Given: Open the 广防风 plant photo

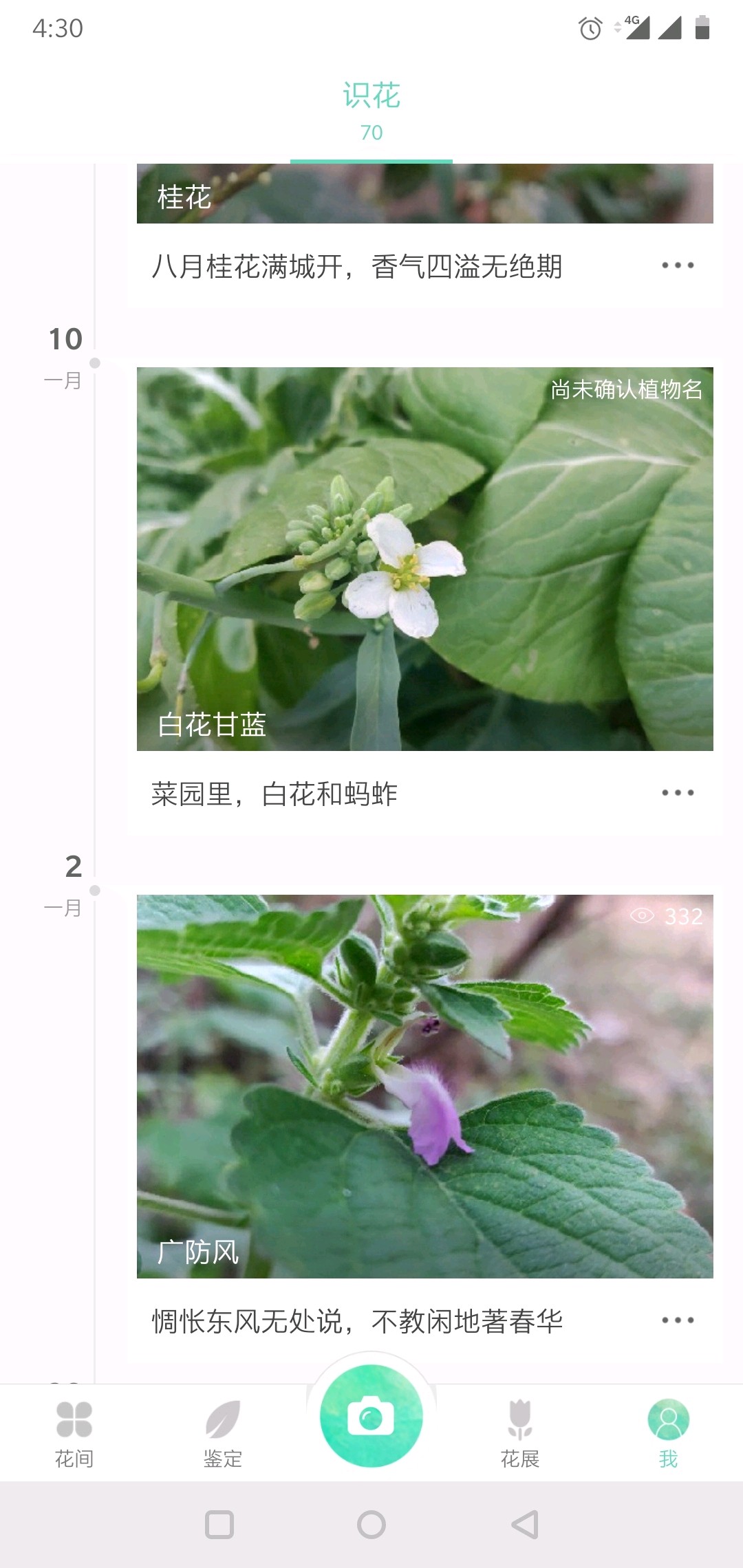Looking at the screenshot, I should [424, 1086].
